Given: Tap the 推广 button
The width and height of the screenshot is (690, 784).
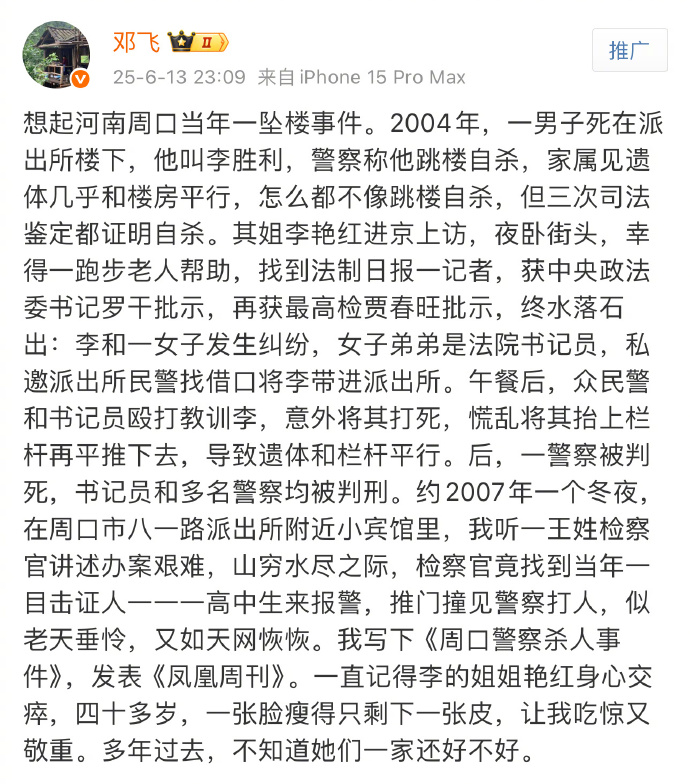Looking at the screenshot, I should tap(629, 51).
